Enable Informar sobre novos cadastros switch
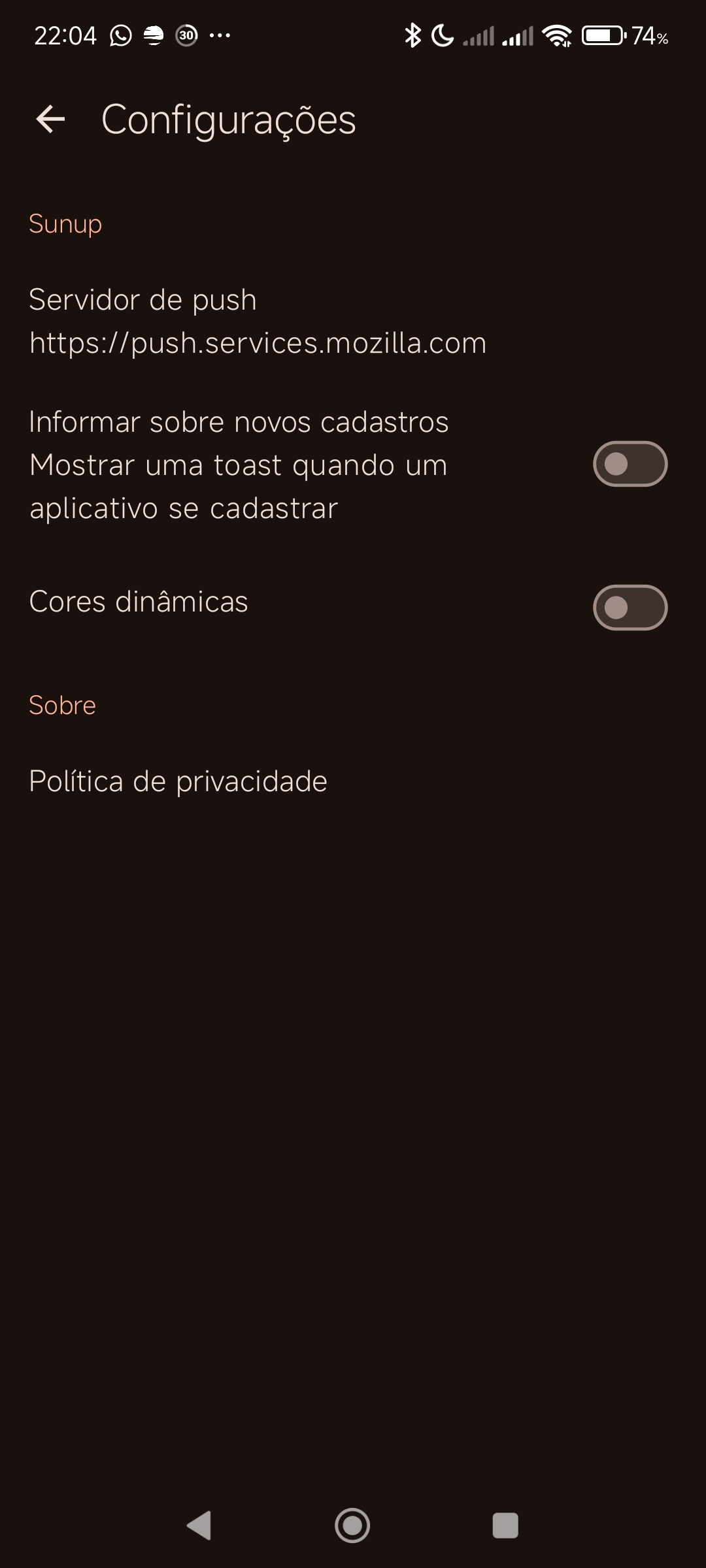Viewport: 706px width, 1568px height. [x=630, y=465]
